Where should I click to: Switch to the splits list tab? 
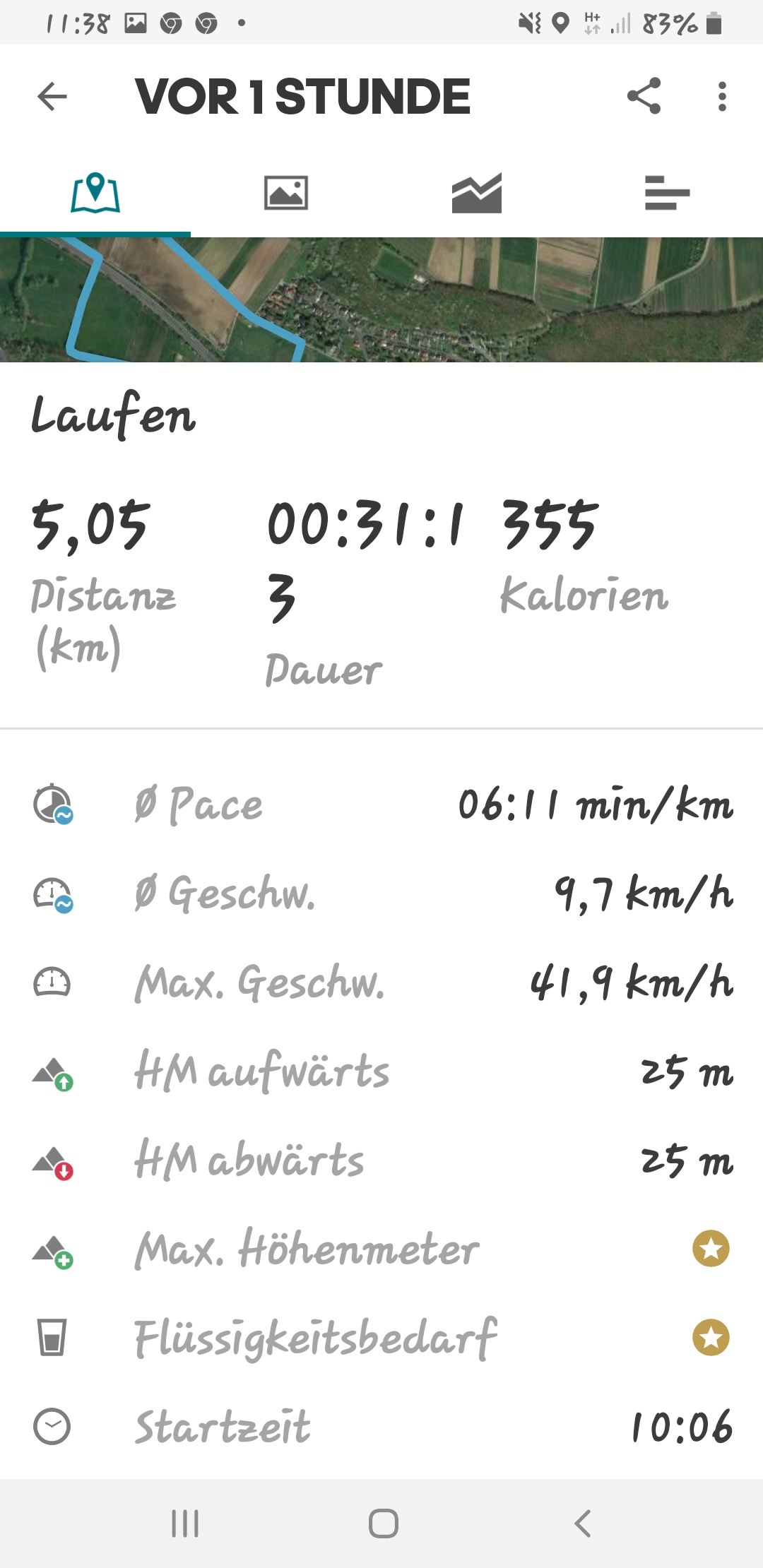point(667,193)
